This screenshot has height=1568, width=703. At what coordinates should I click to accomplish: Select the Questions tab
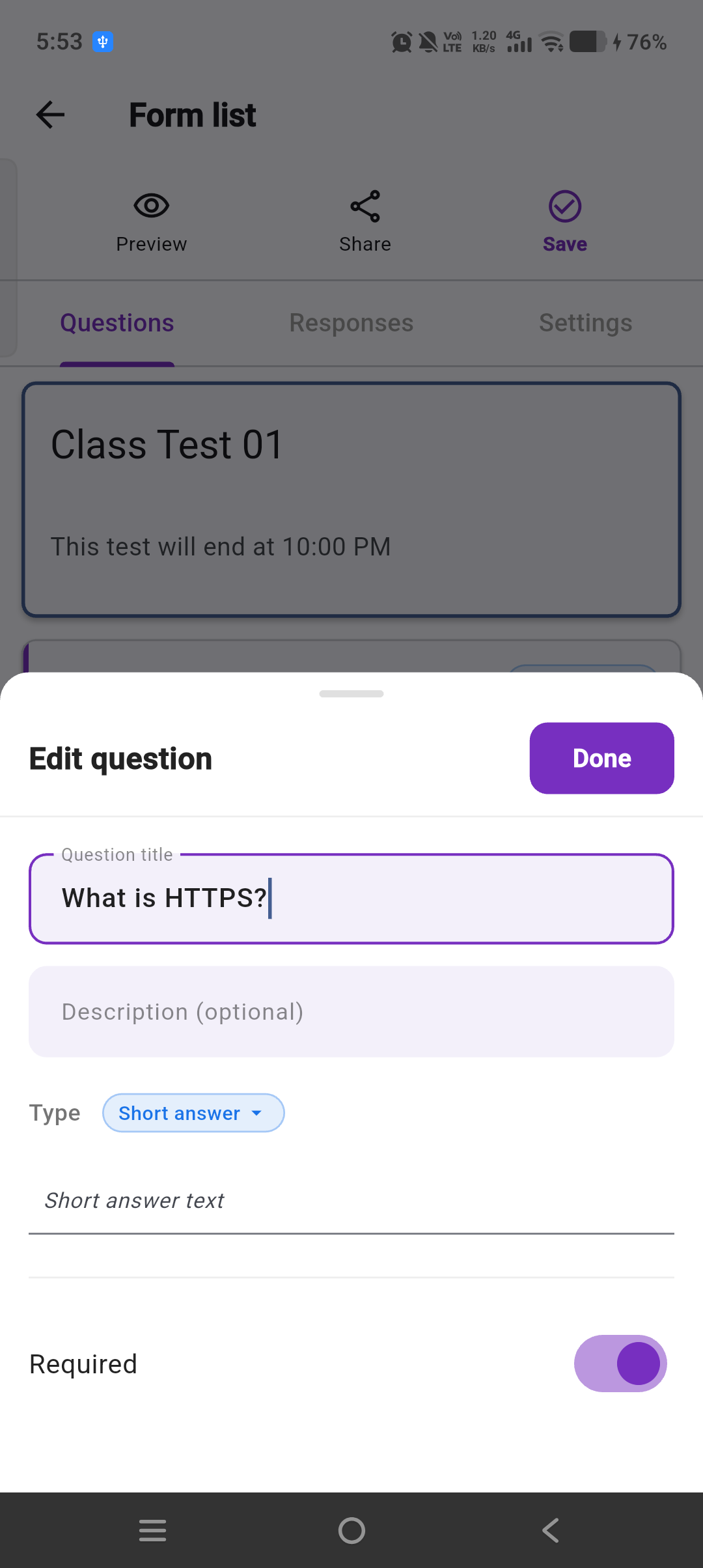click(117, 323)
